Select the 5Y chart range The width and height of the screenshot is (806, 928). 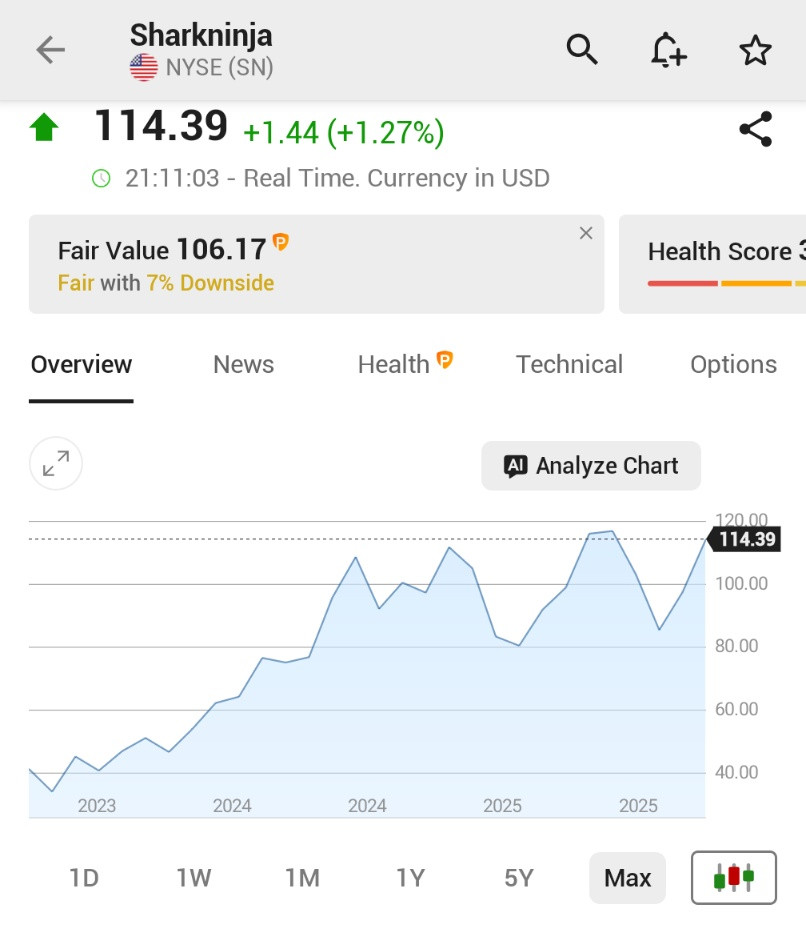(519, 878)
